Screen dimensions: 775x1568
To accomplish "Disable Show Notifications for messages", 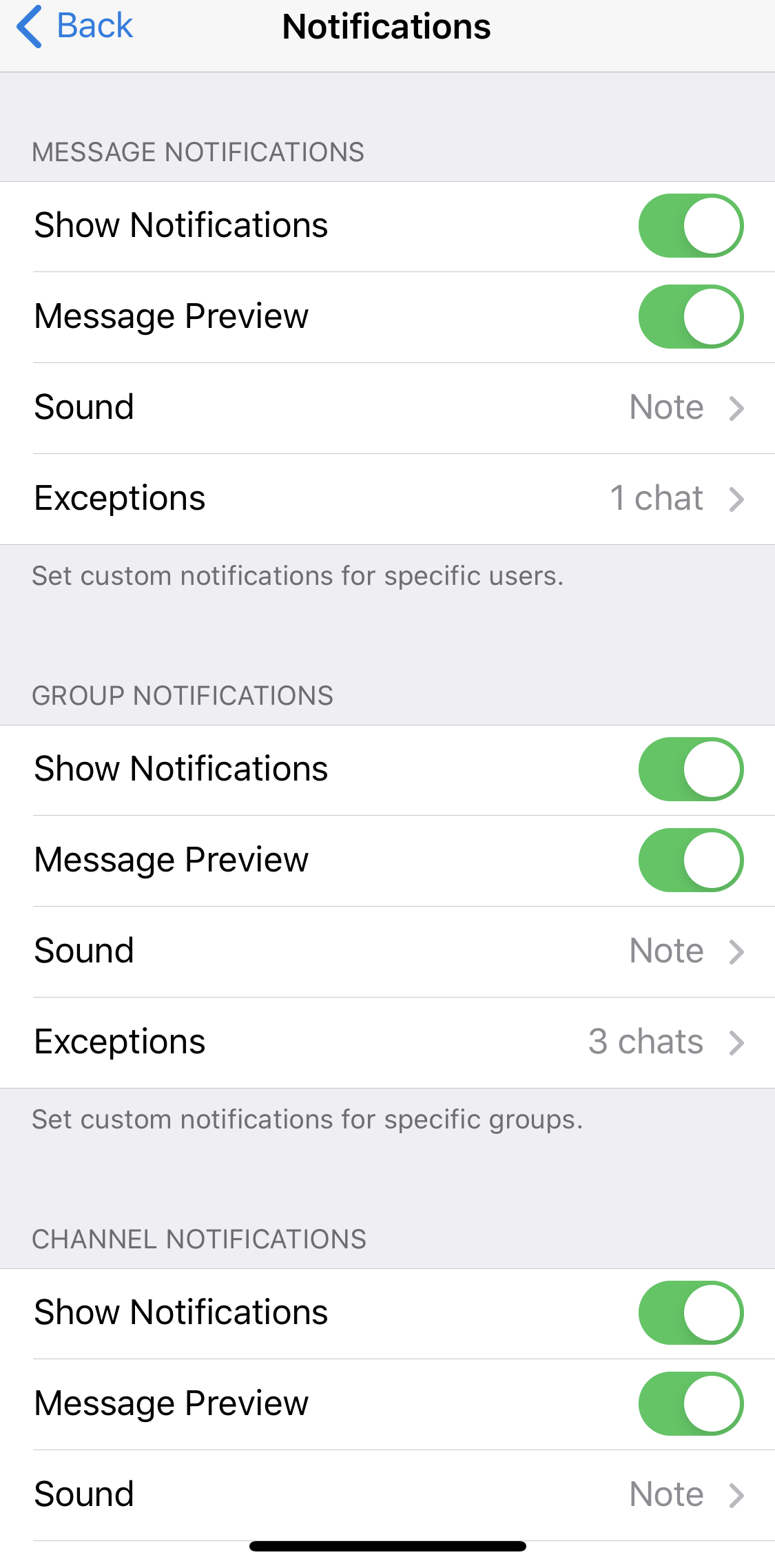I will (x=690, y=226).
